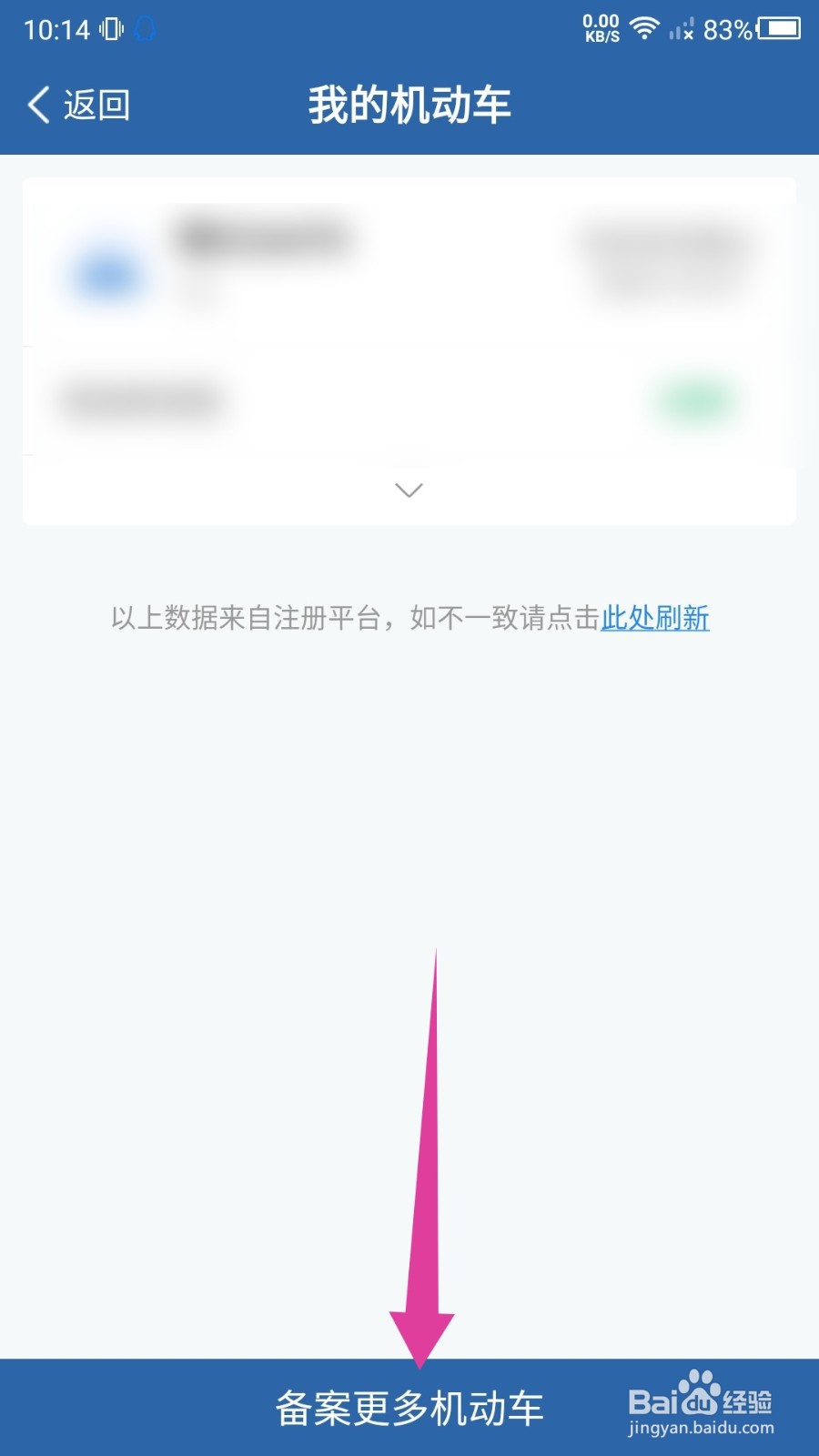819x1456 pixels.
Task: Tap the back arrow icon beside 返回
Action: pos(36,105)
